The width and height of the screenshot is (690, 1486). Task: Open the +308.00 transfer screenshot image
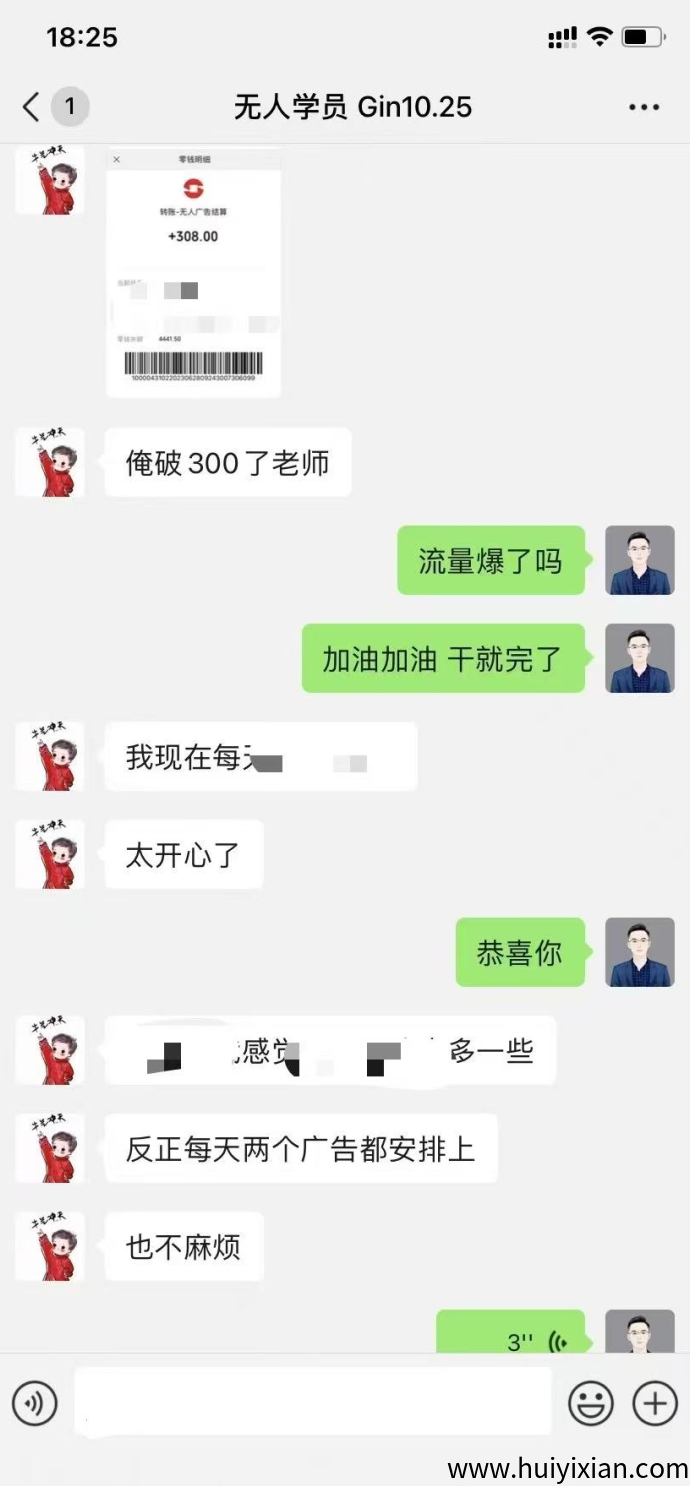click(x=193, y=271)
